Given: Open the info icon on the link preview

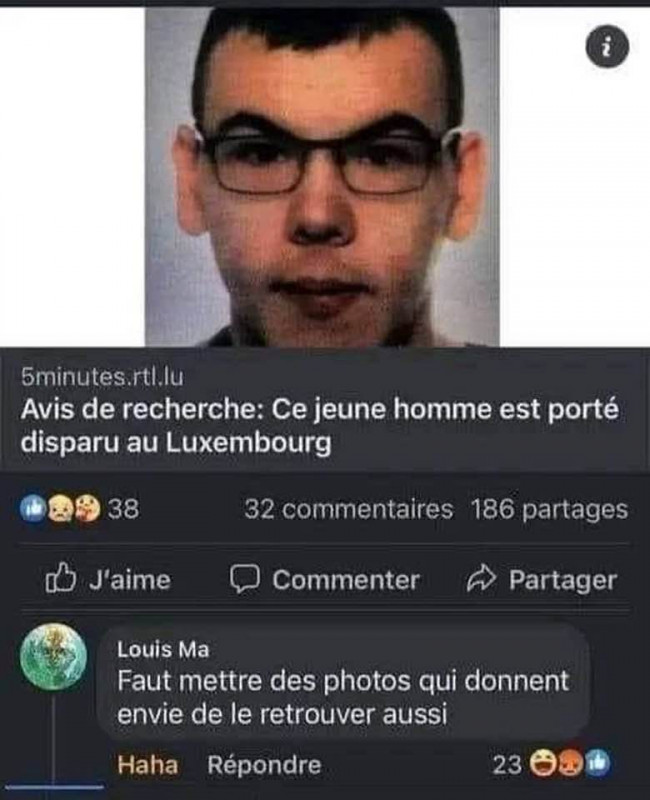Looking at the screenshot, I should coord(613,48).
